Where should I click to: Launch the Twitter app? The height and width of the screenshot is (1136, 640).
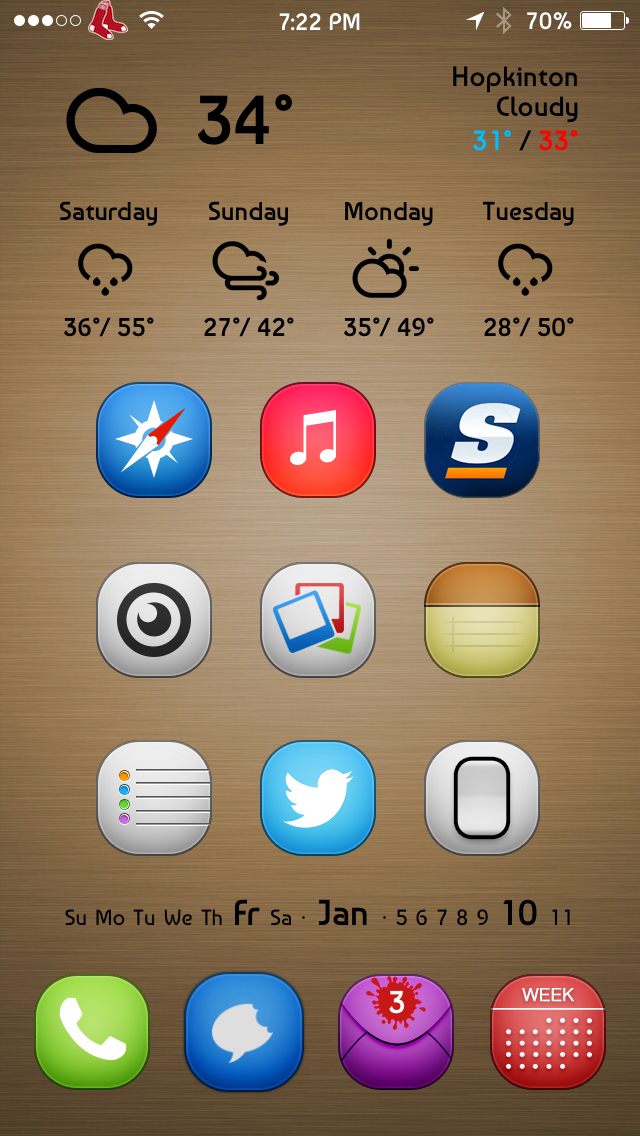tap(317, 798)
